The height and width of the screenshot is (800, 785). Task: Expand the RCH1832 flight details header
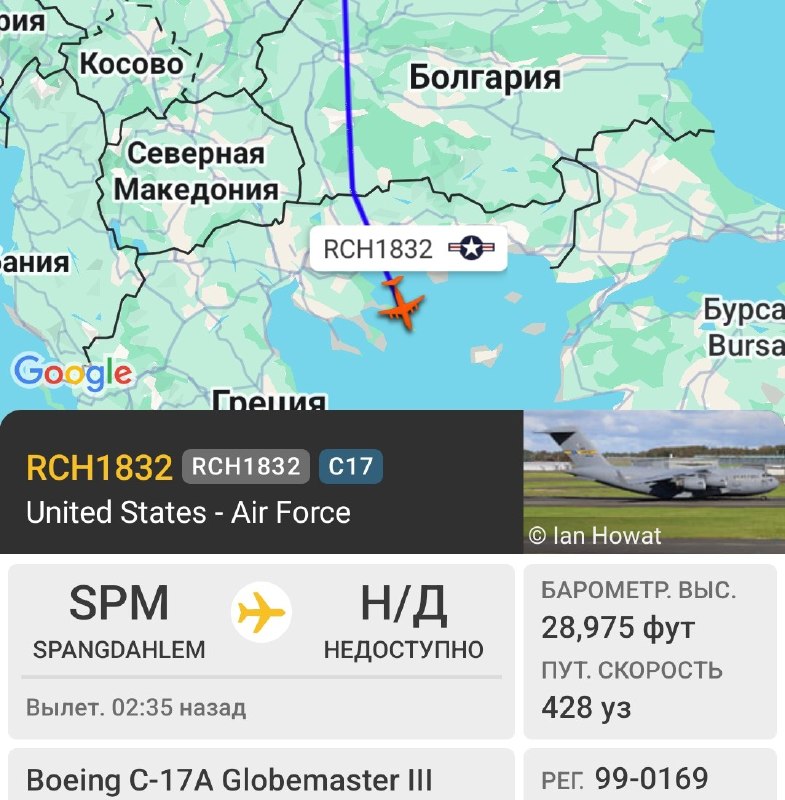click(260, 482)
